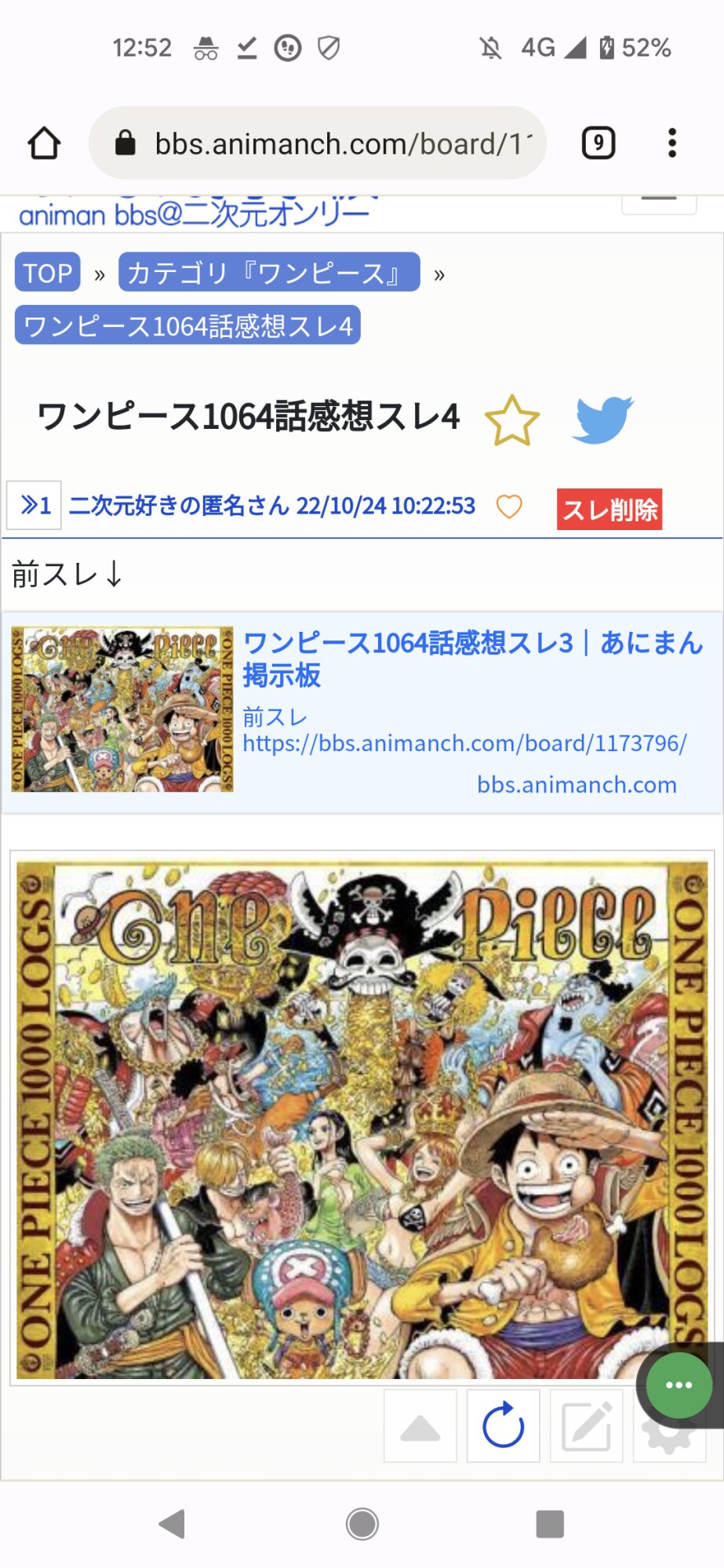Share the thread on Twitter
The width and height of the screenshot is (724, 1568).
[602, 419]
